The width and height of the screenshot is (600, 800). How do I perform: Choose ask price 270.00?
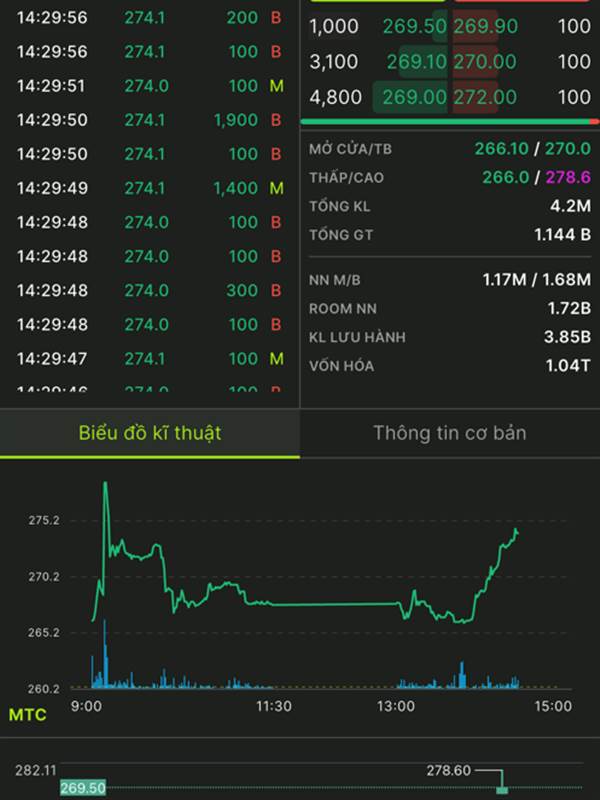click(x=485, y=62)
